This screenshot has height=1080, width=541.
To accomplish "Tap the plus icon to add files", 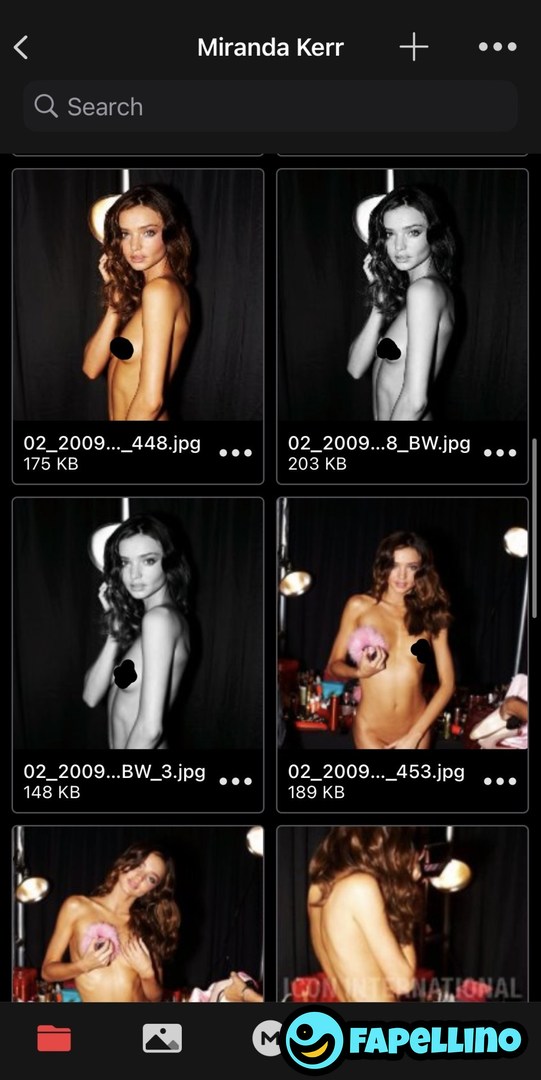I will point(414,47).
